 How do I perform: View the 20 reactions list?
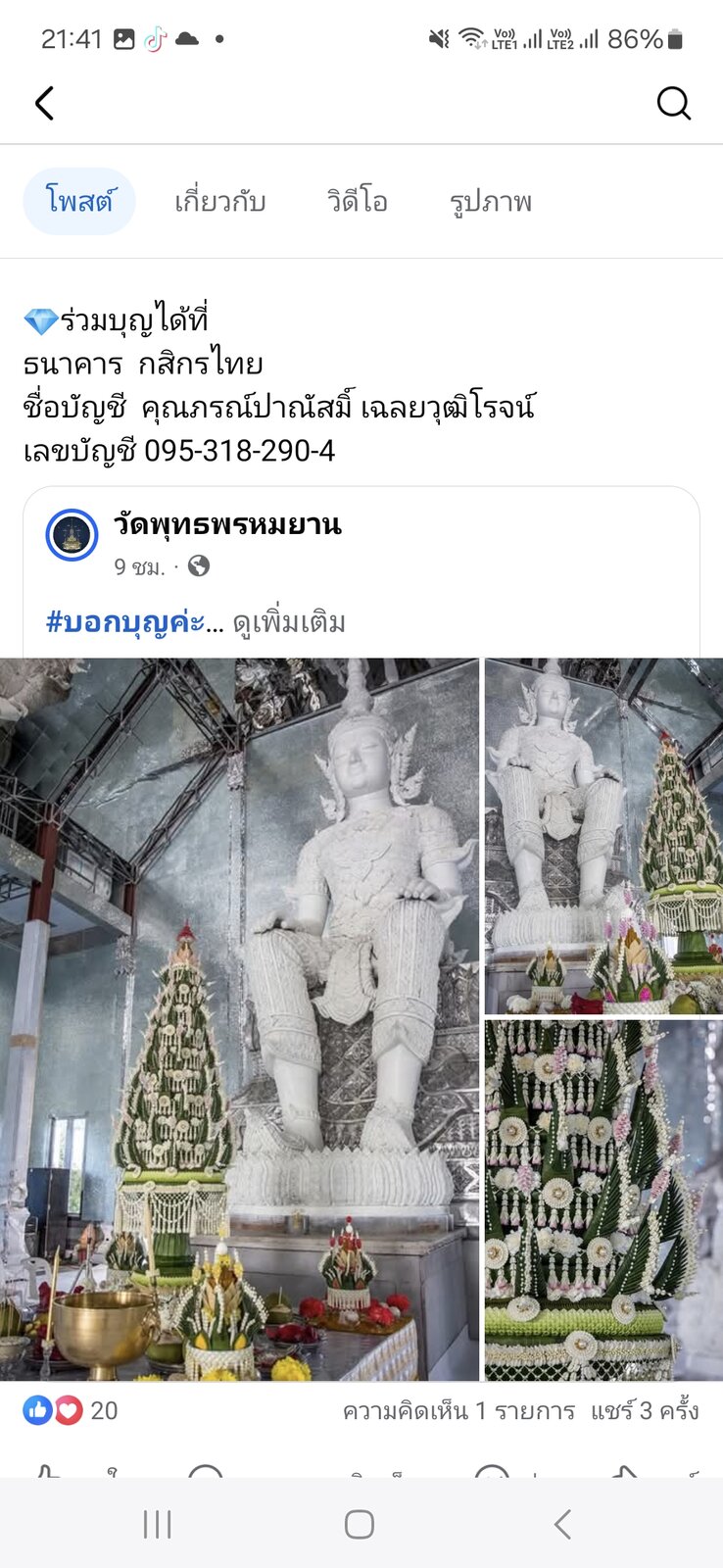click(x=71, y=1410)
